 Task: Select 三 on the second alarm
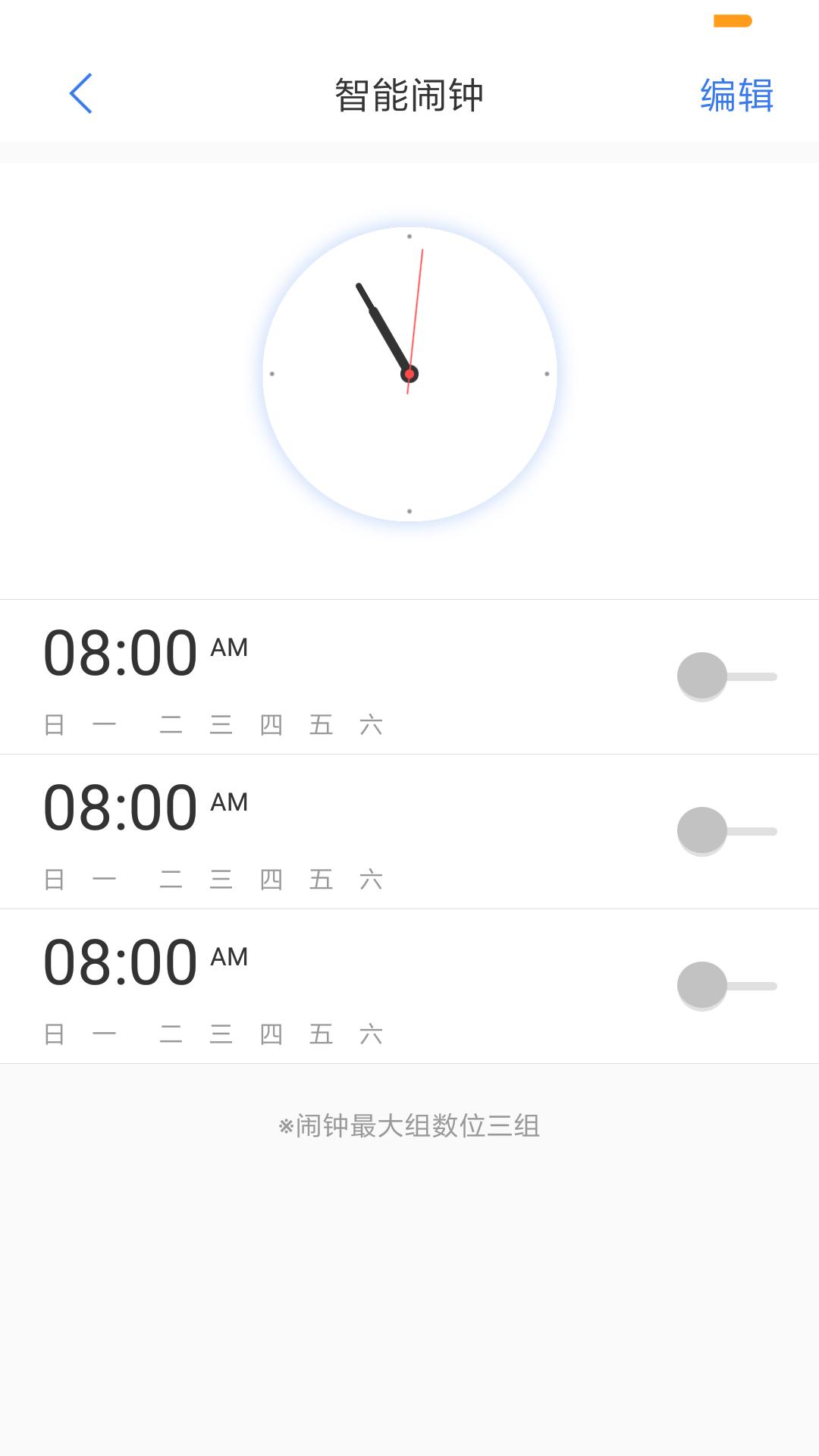tap(219, 880)
